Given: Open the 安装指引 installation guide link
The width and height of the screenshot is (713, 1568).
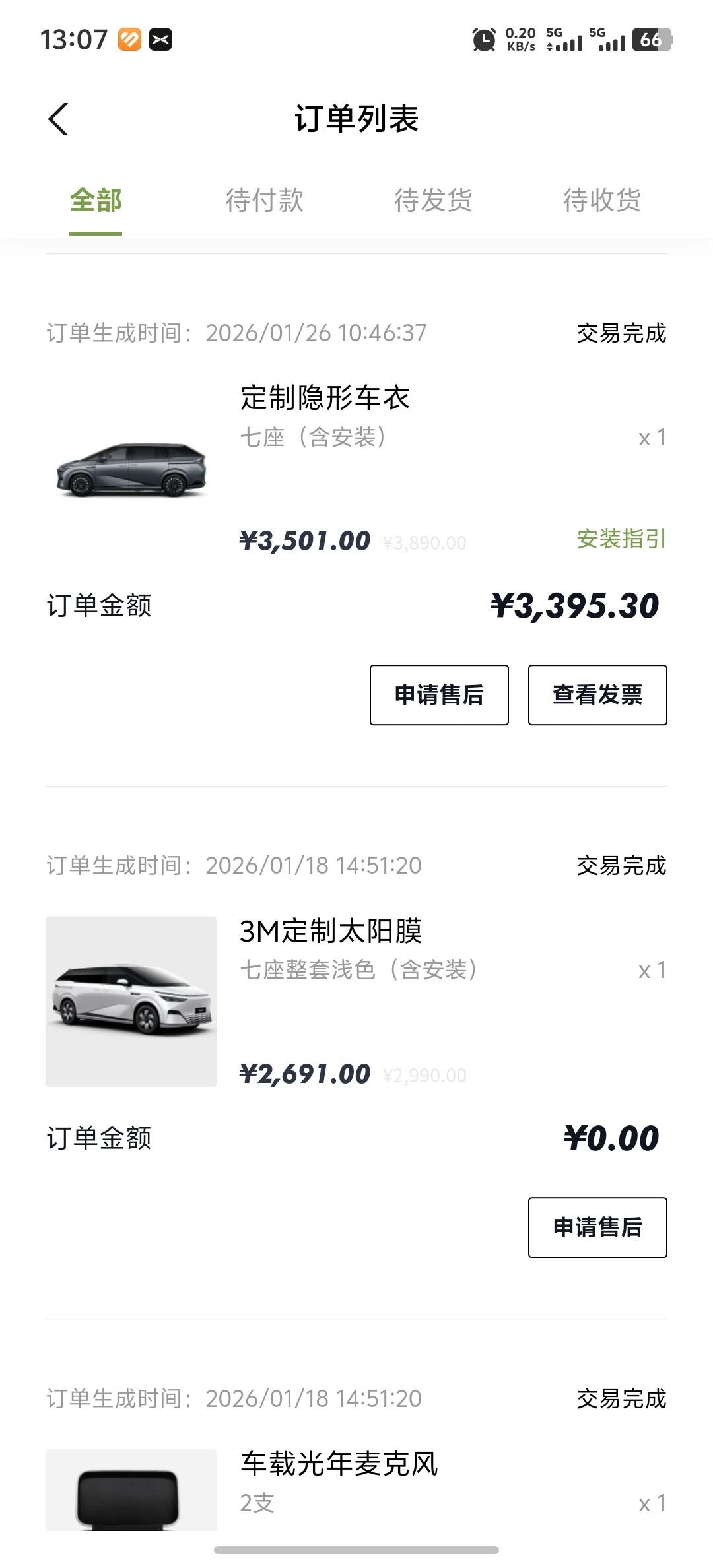Looking at the screenshot, I should (621, 539).
